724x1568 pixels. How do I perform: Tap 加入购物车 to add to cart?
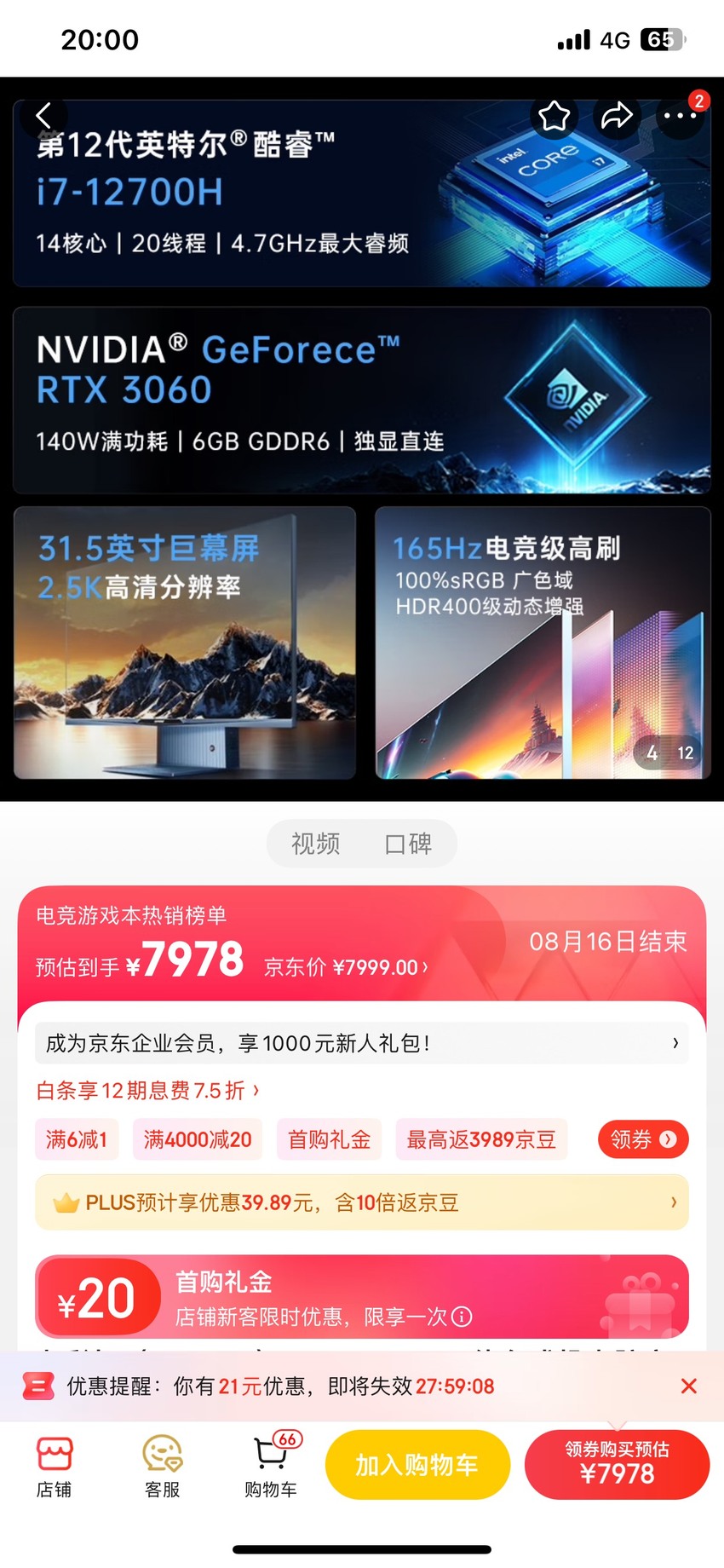point(417,1465)
